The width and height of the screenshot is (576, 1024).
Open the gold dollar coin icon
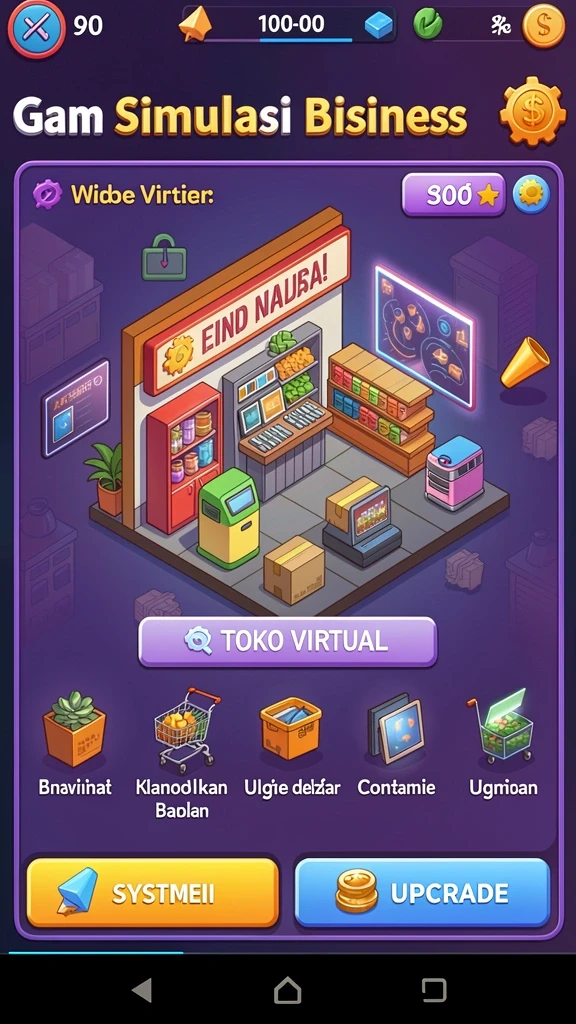click(x=543, y=27)
